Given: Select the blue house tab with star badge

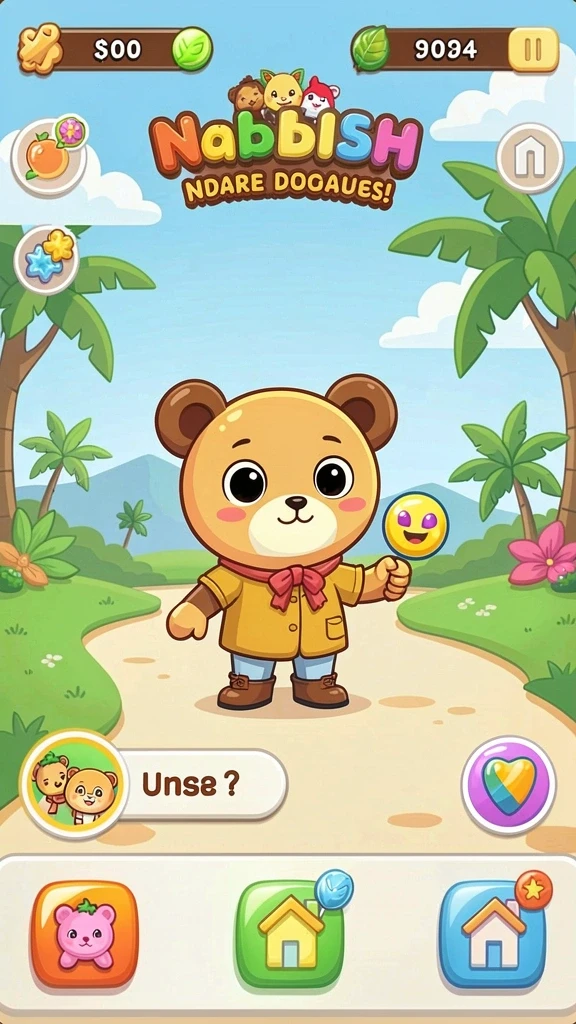Looking at the screenshot, I should [493, 934].
